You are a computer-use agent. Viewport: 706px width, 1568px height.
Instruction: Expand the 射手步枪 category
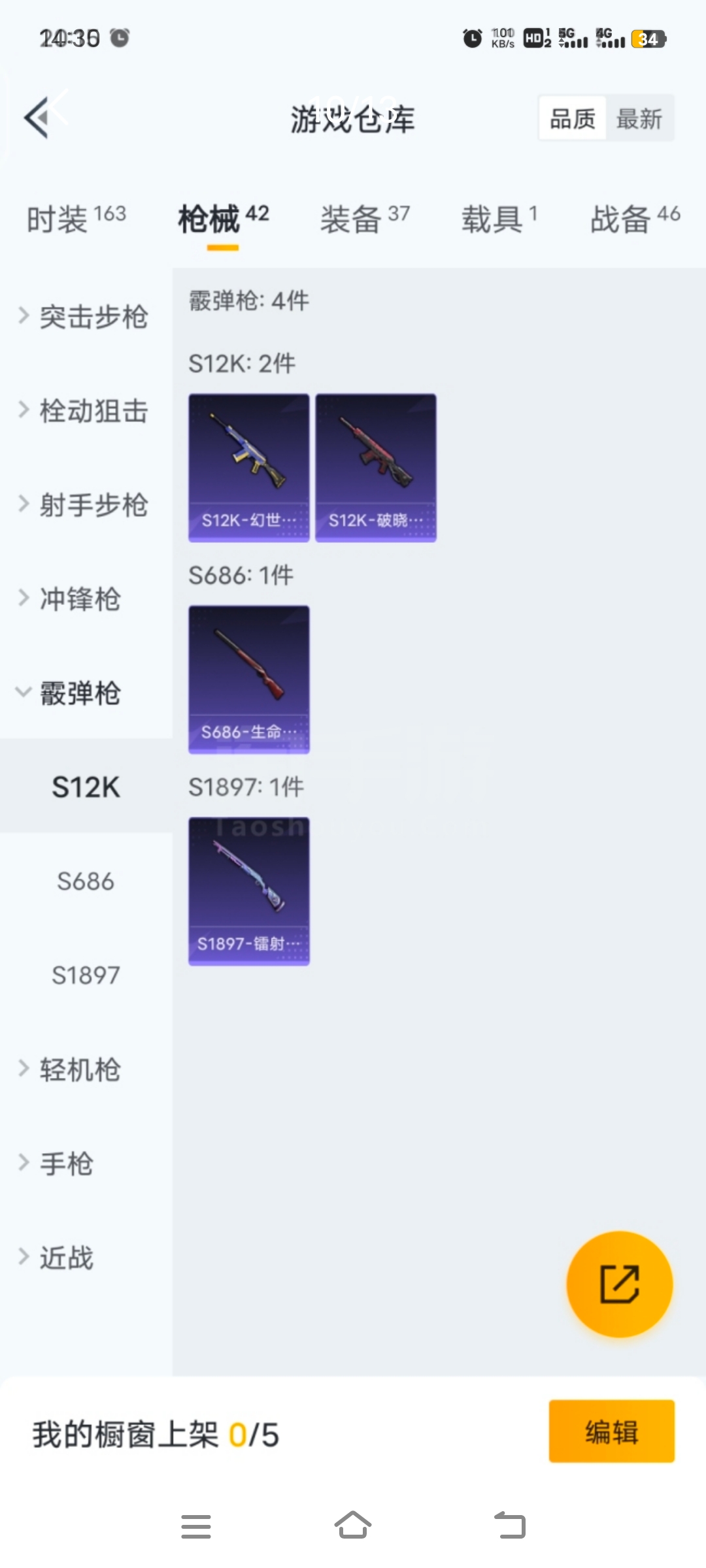[x=85, y=505]
